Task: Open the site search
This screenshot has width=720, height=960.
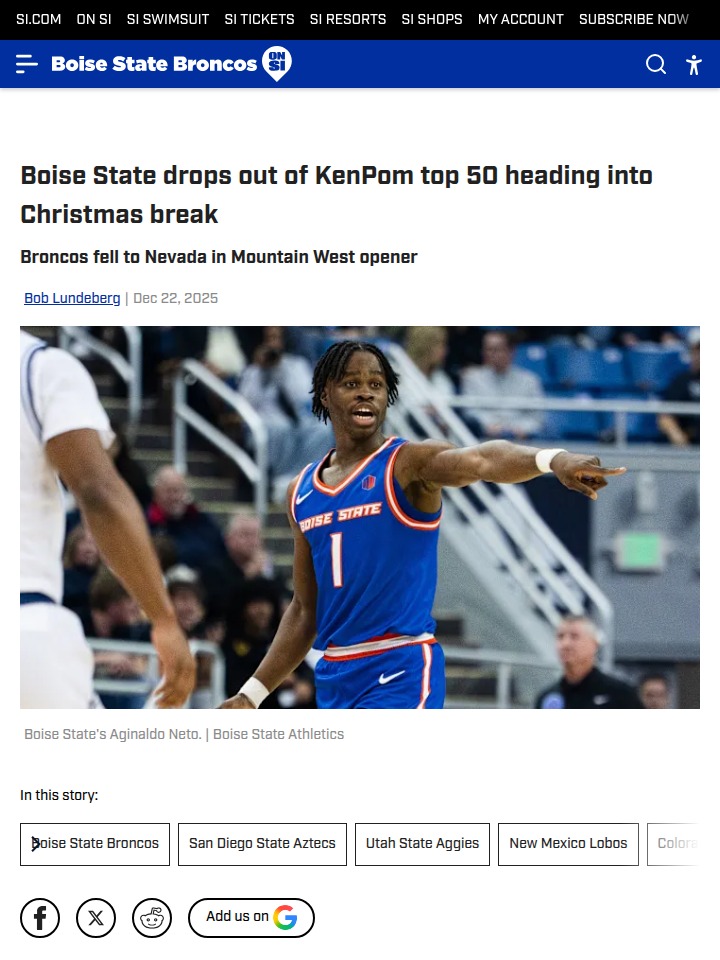Action: (656, 64)
